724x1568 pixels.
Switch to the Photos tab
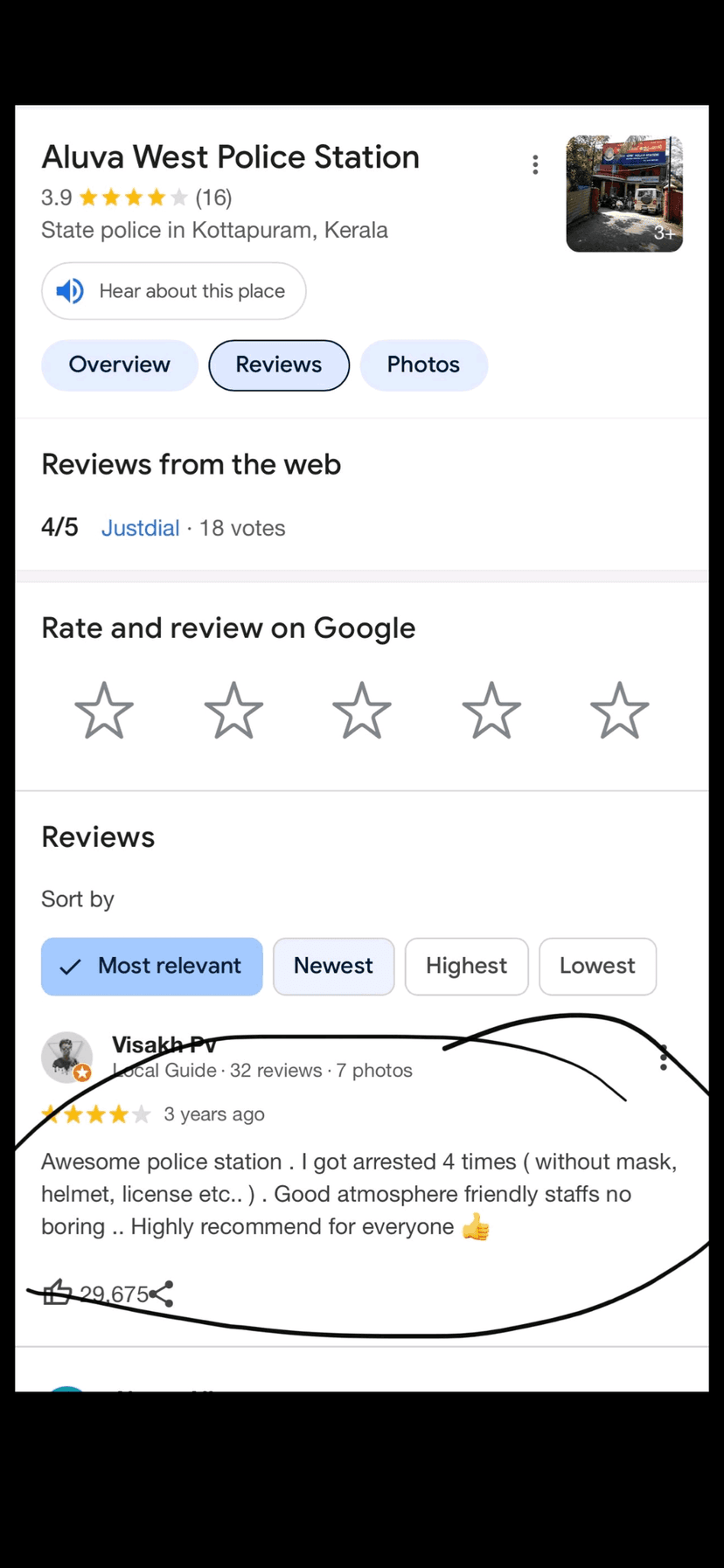[x=423, y=364]
